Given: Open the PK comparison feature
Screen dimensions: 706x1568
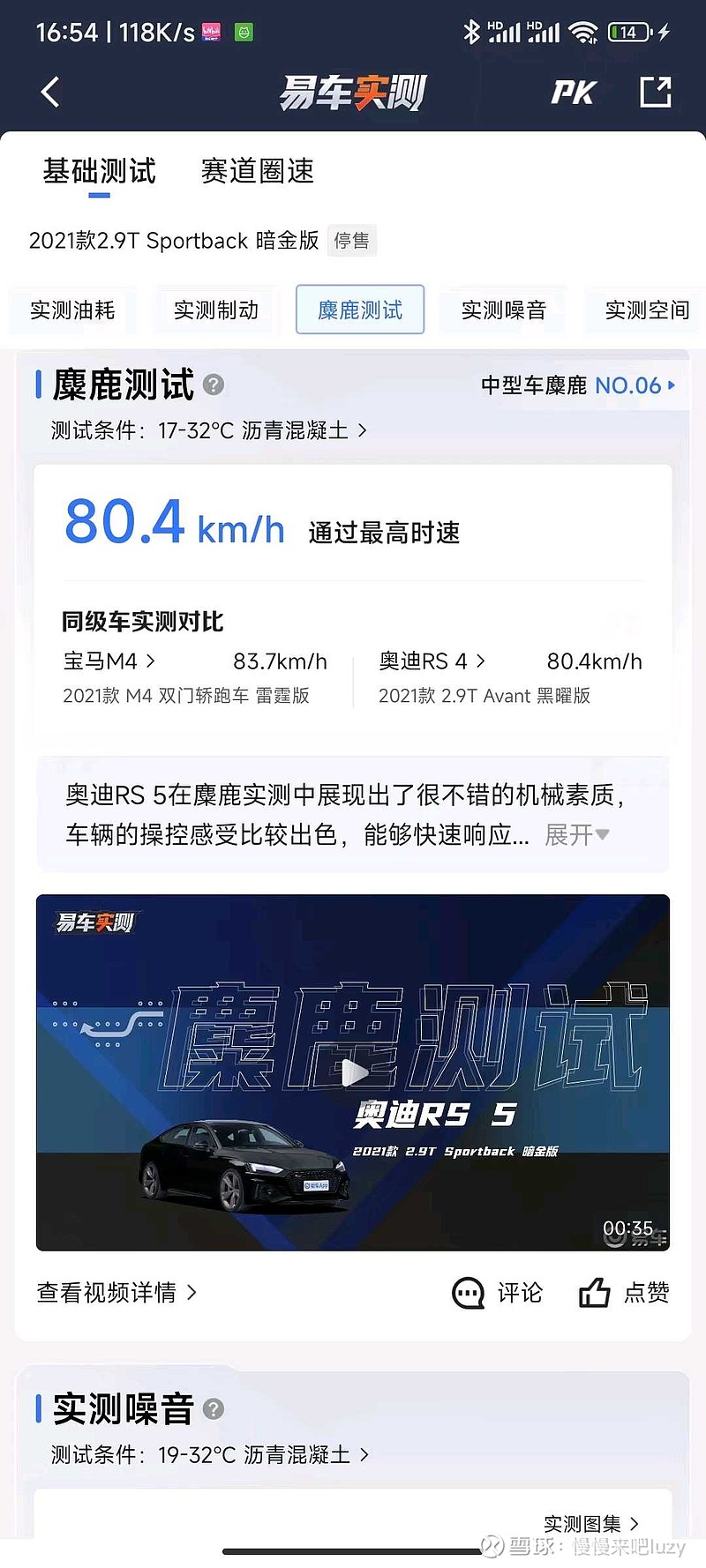Looking at the screenshot, I should coord(573,92).
